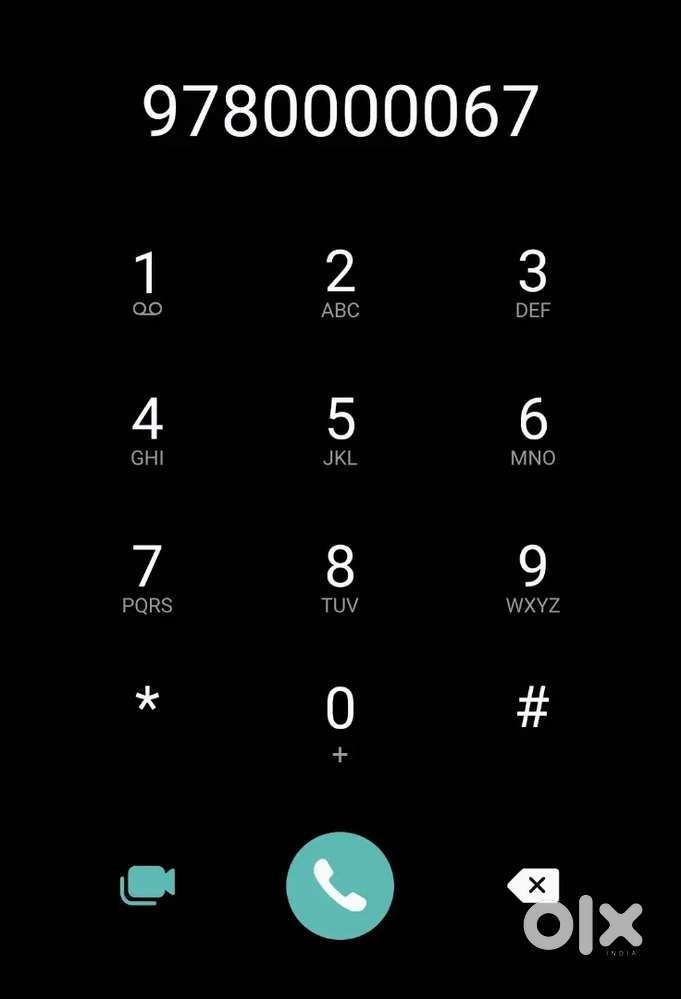The width and height of the screenshot is (681, 999).
Task: Enter digit 8 TUV
Action: tap(340, 577)
